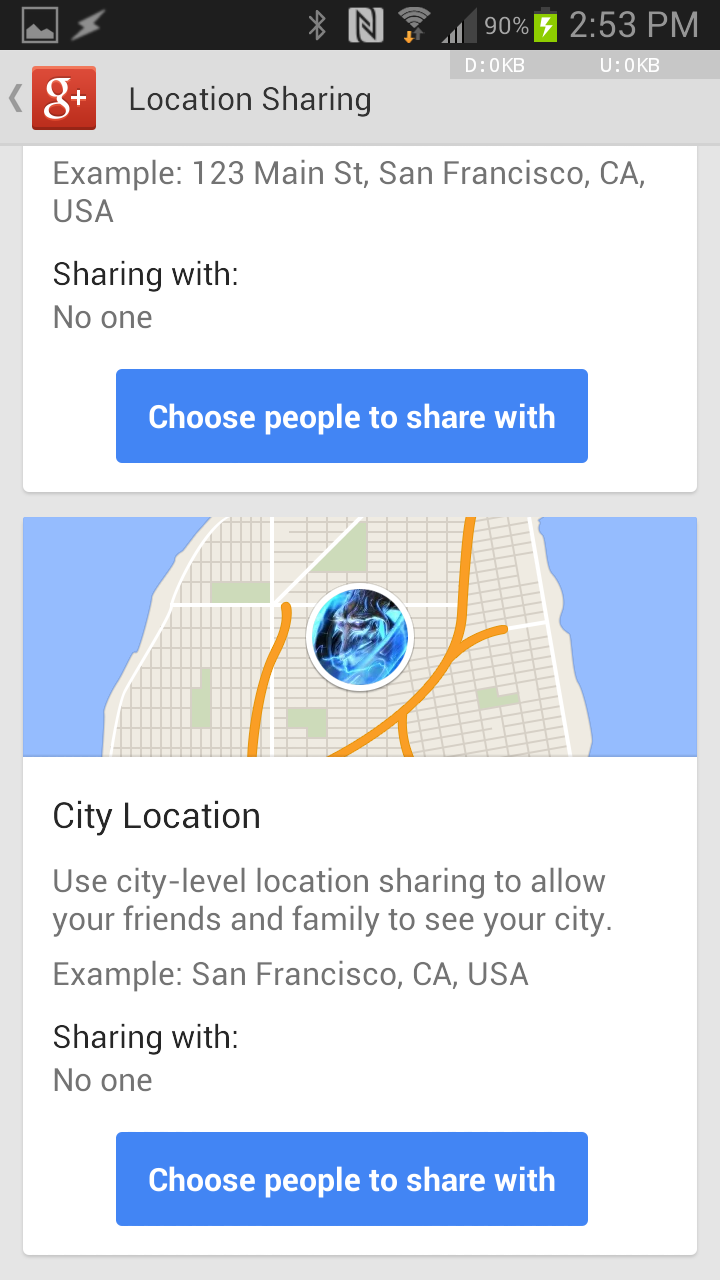This screenshot has width=720, height=1280.
Task: Tap the Location Sharing title text
Action: tap(250, 99)
